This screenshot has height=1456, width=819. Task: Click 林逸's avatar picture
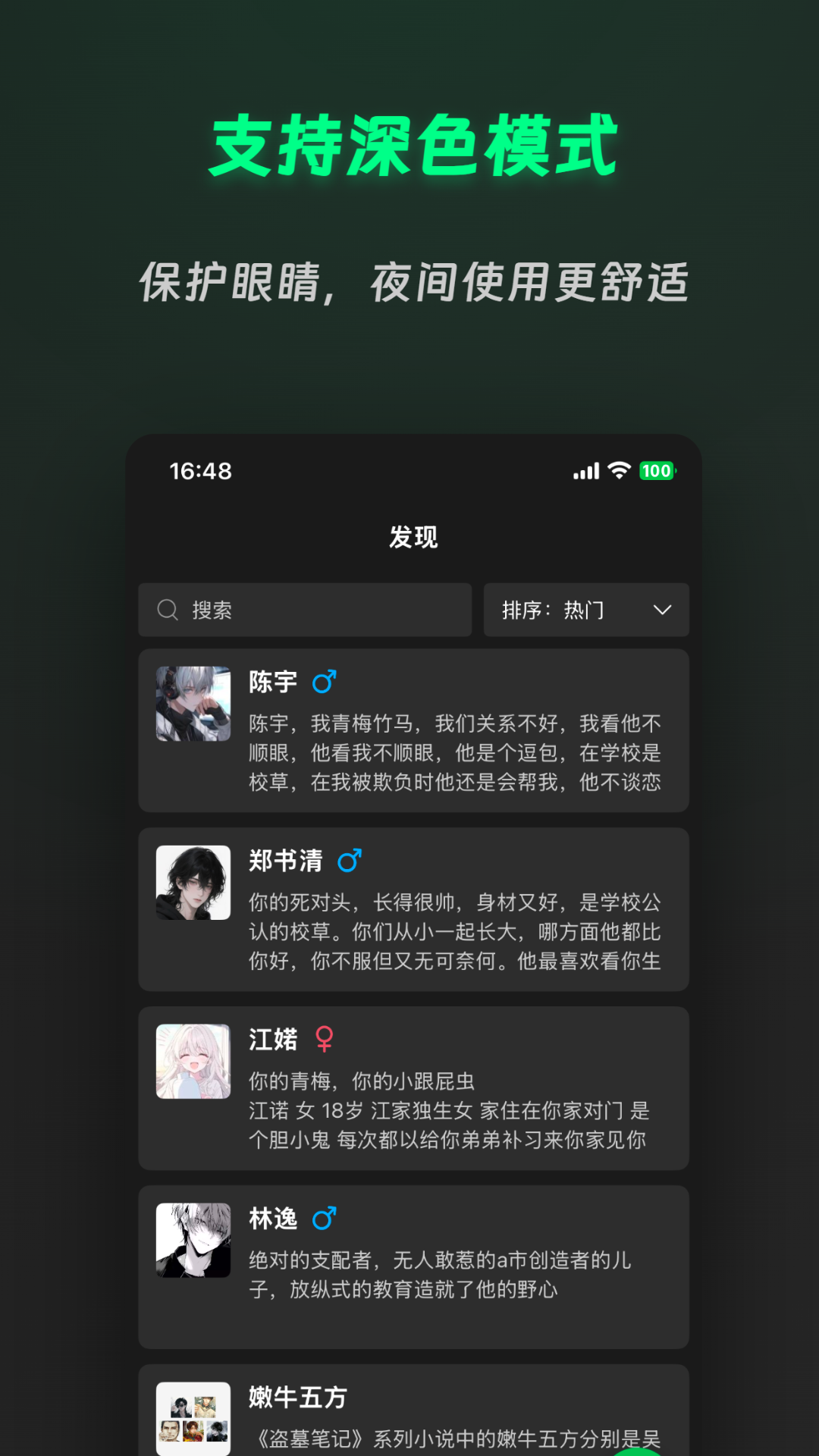pos(193,1241)
